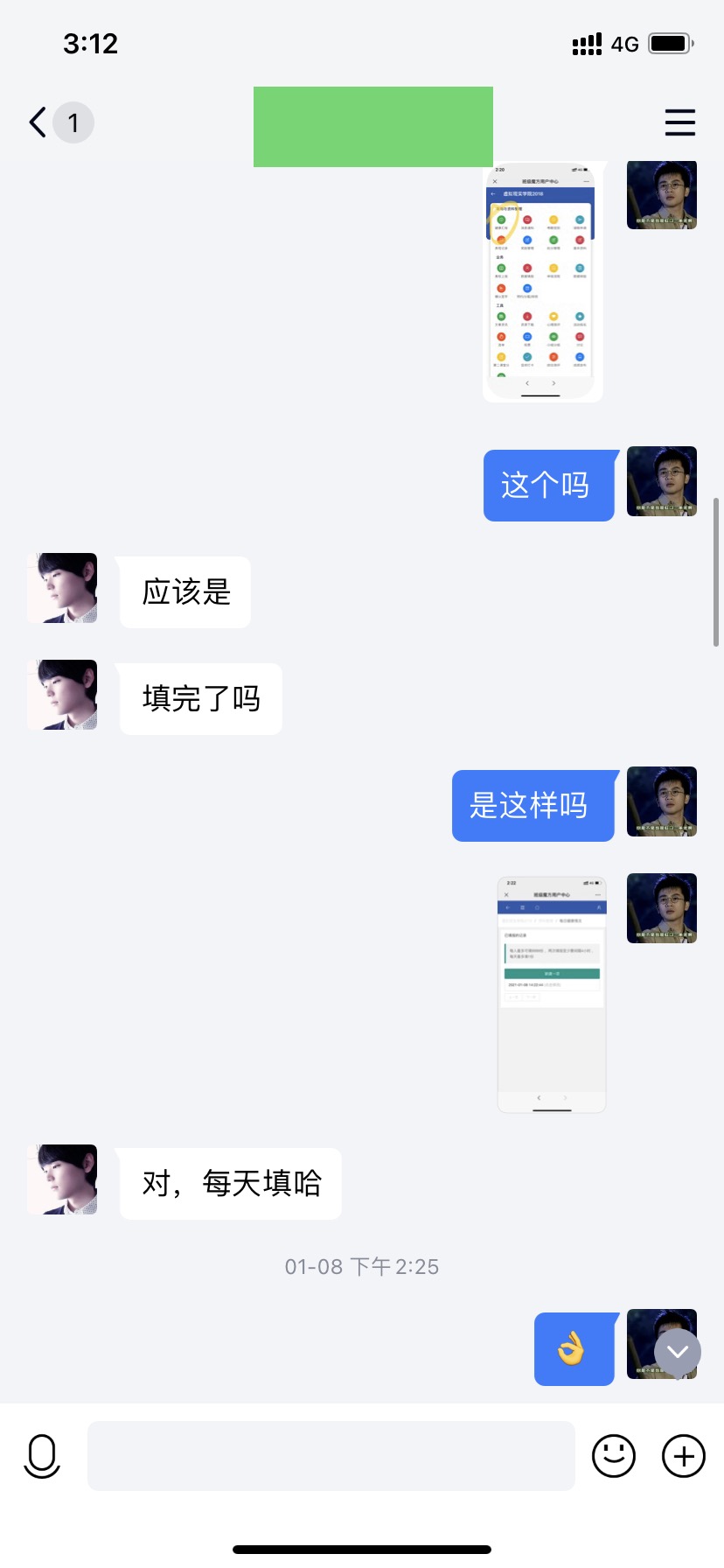Tap the message input field
The width and height of the screenshot is (724, 1568).
pos(331,1456)
